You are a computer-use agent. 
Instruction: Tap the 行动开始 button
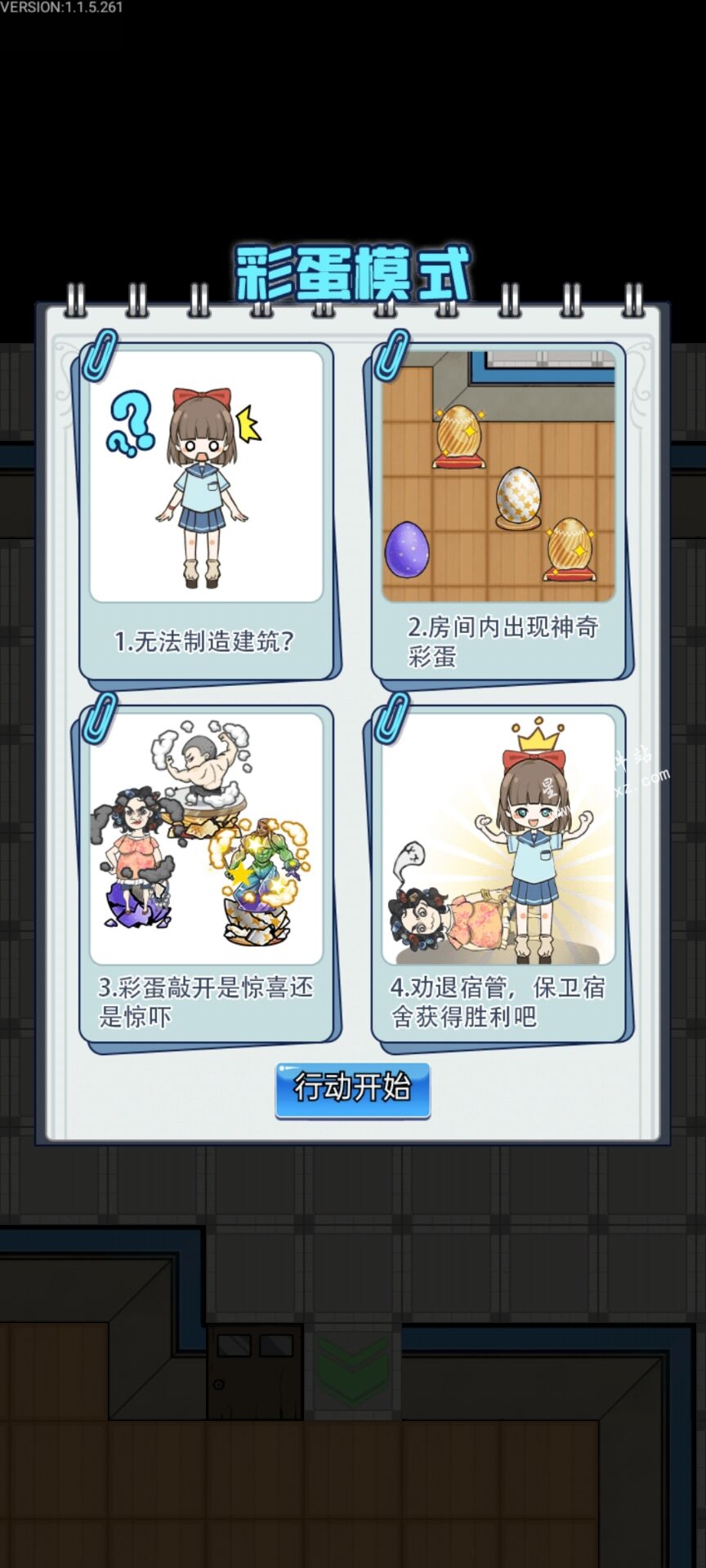[x=352, y=1089]
